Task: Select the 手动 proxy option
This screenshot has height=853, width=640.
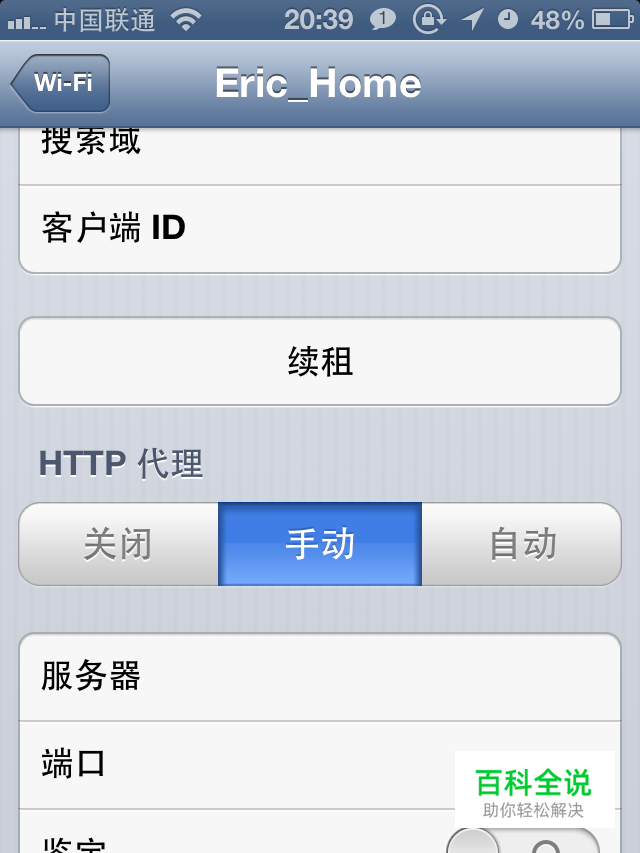Action: point(320,544)
